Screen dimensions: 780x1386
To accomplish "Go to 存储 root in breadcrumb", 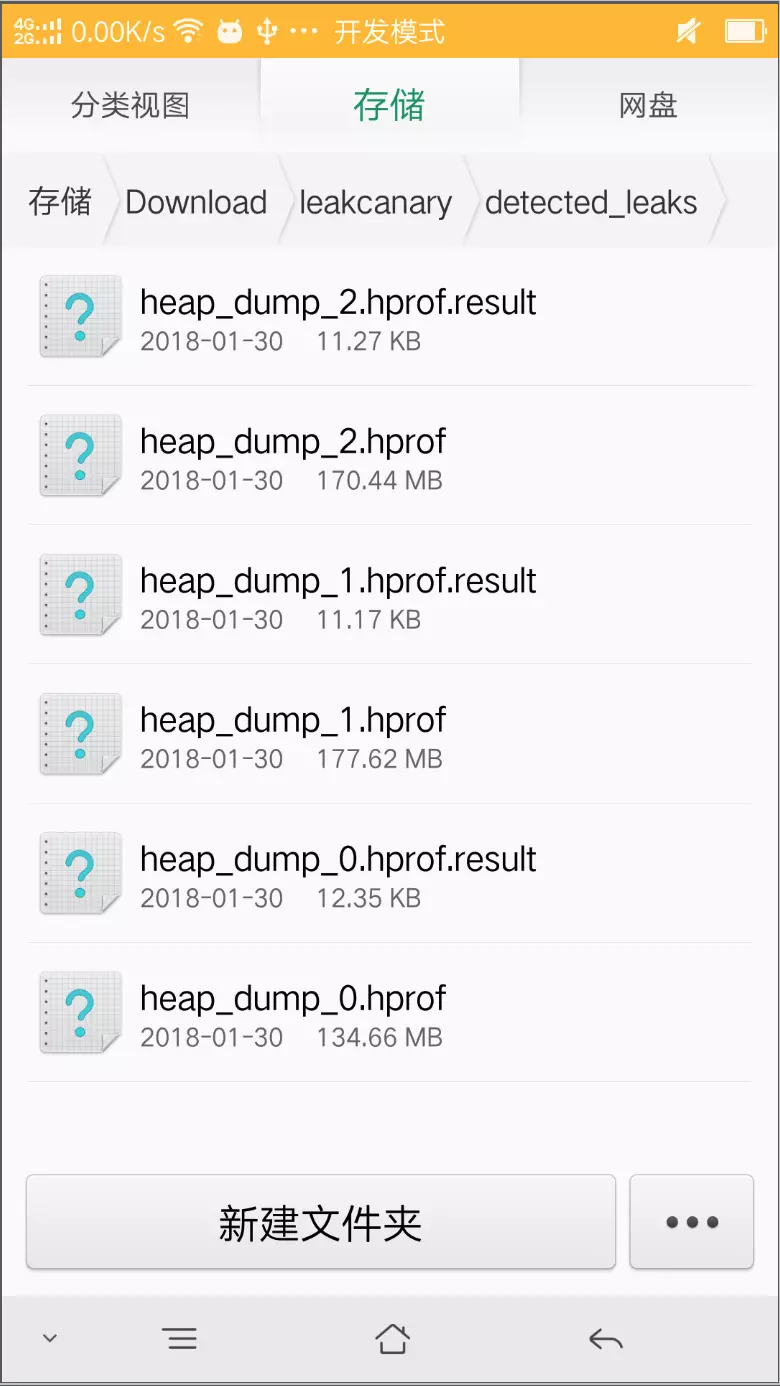I will (x=60, y=202).
